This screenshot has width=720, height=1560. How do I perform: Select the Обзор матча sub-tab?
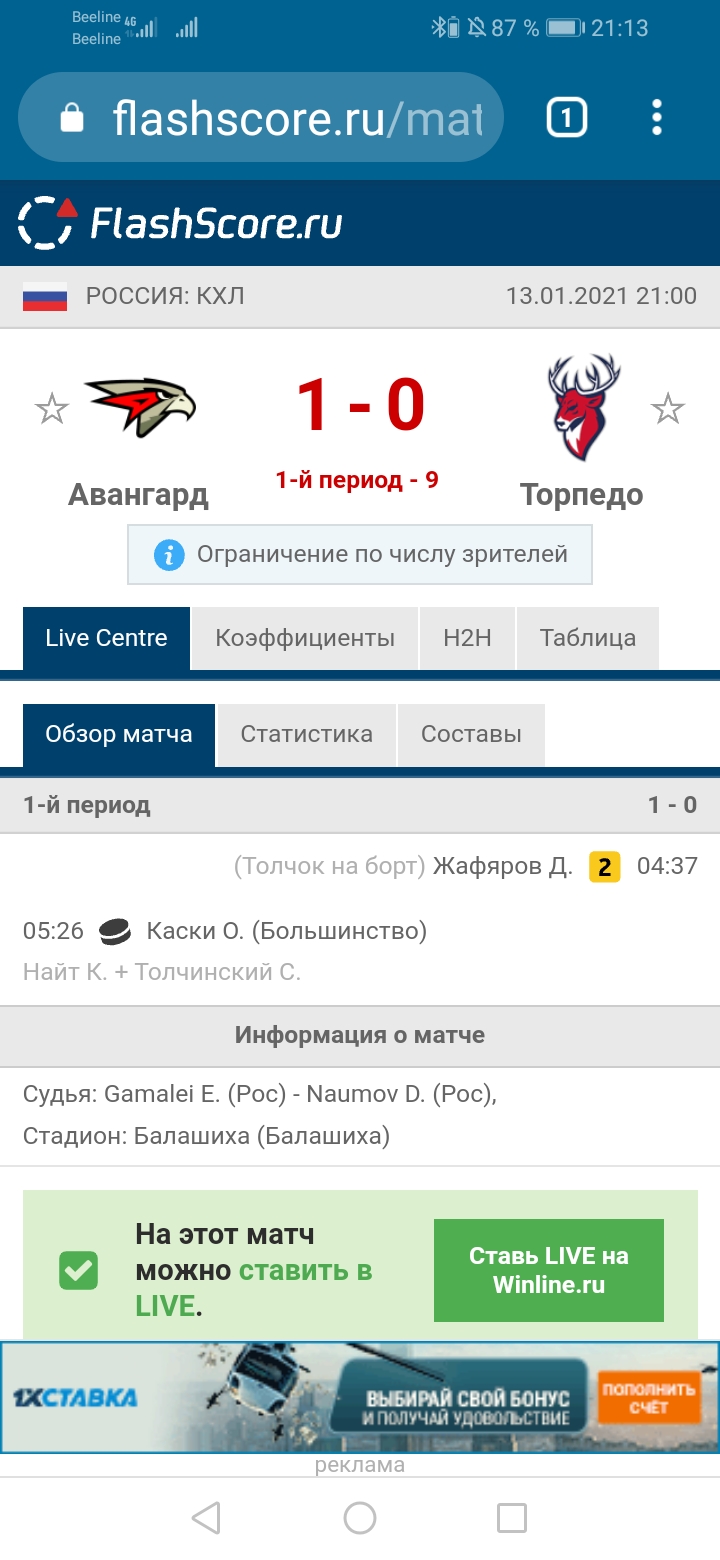[x=118, y=734]
